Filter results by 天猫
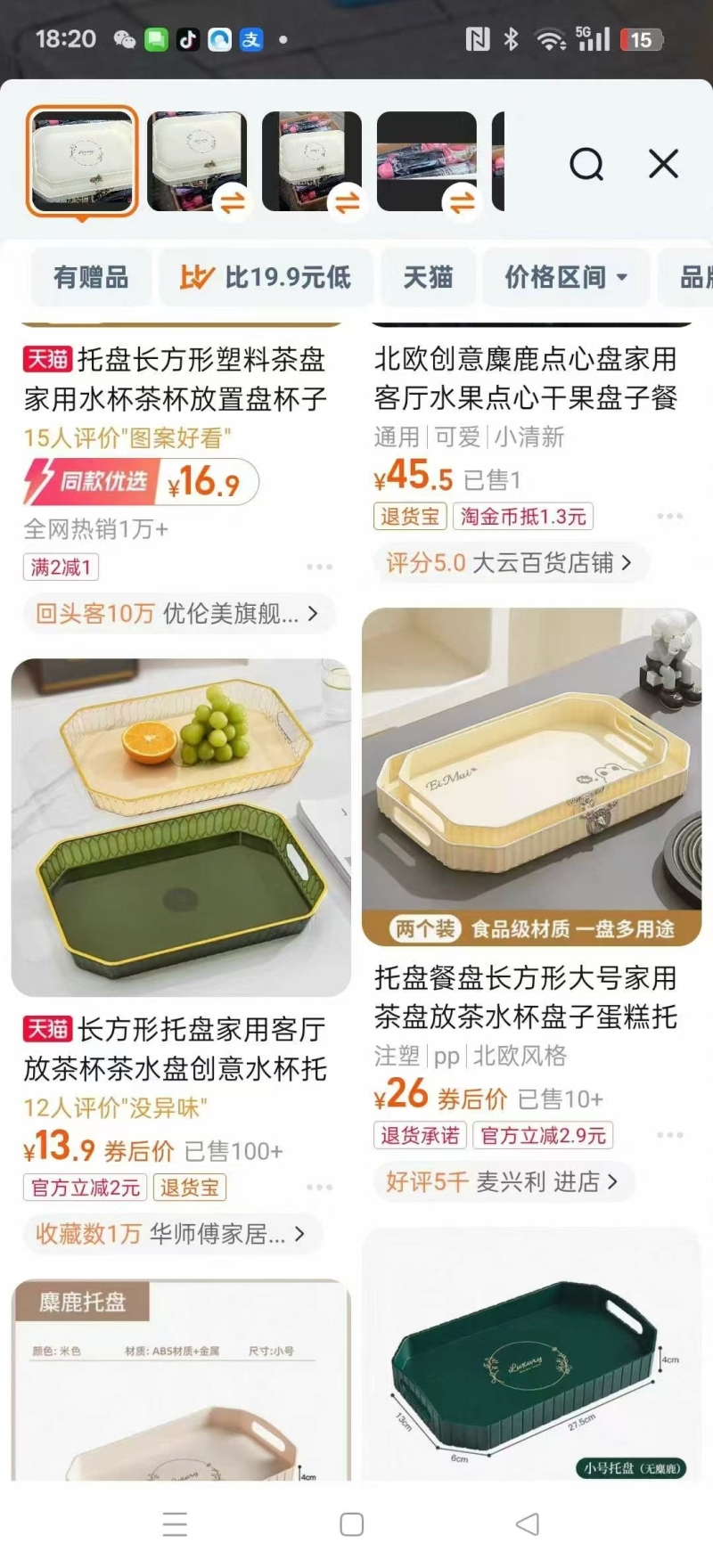 428,278
